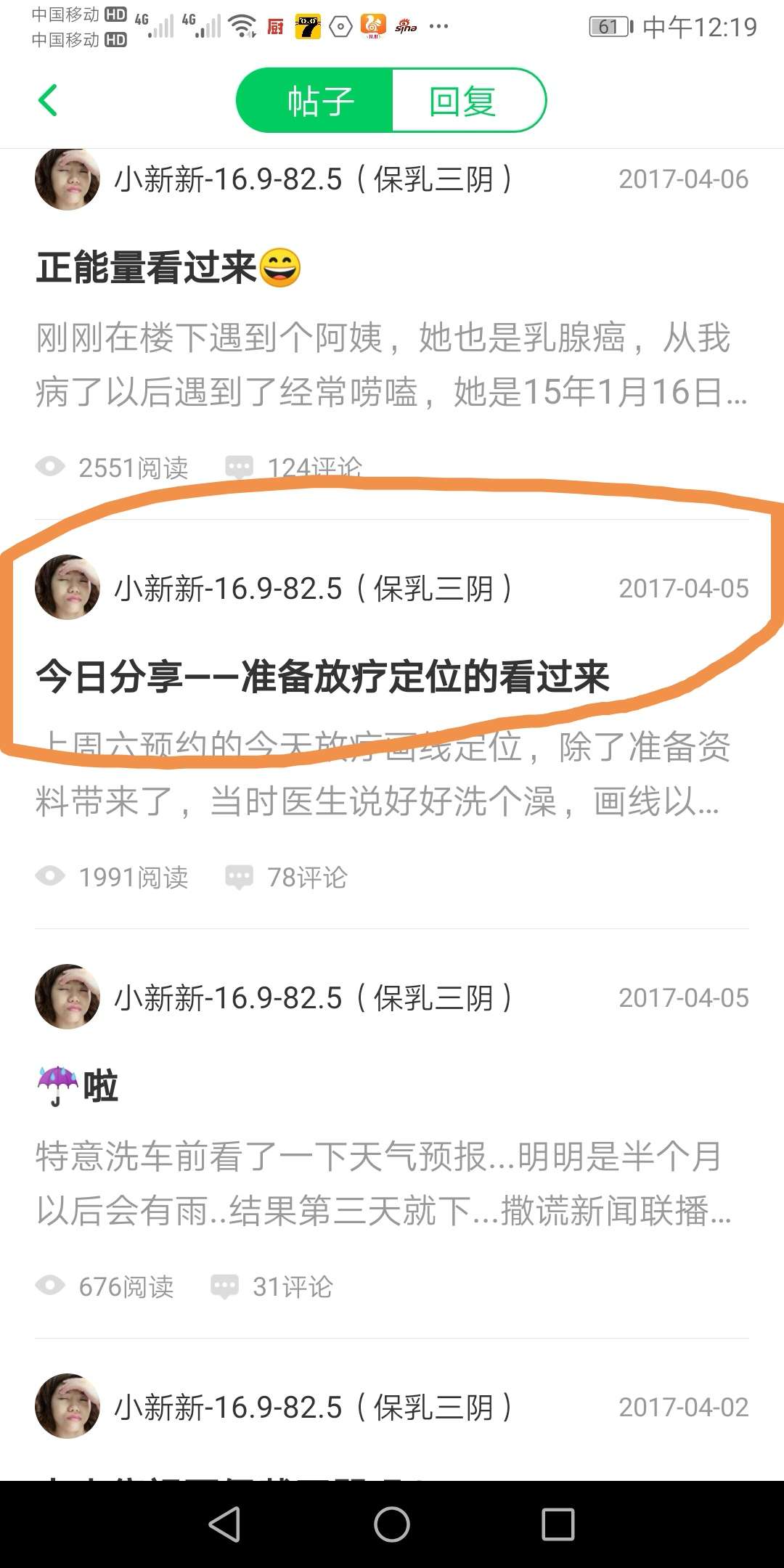Go back using the green arrow
The image size is (784, 1568).
coord(48,100)
